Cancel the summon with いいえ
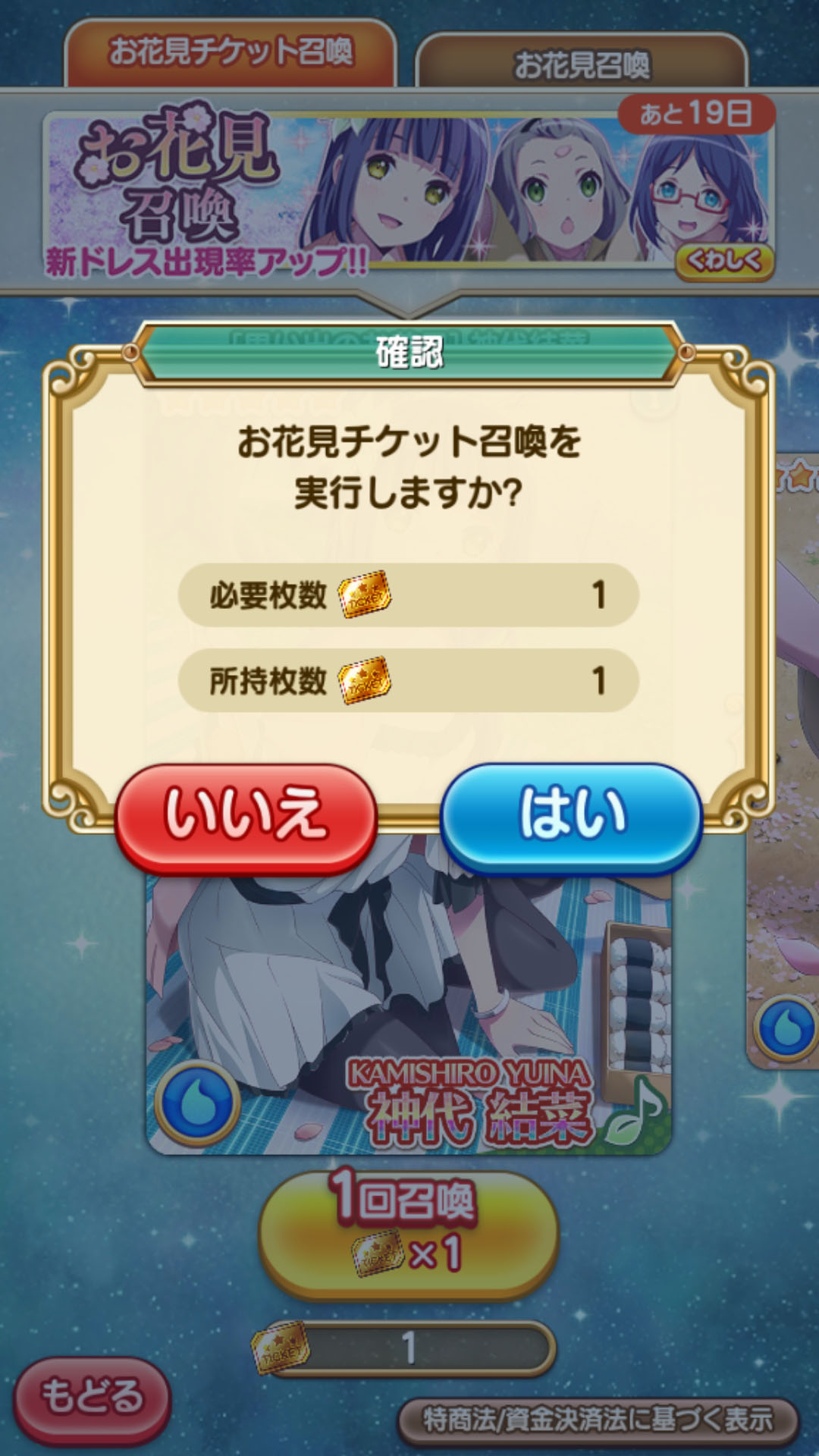The height and width of the screenshot is (1456, 819). pyautogui.click(x=246, y=817)
